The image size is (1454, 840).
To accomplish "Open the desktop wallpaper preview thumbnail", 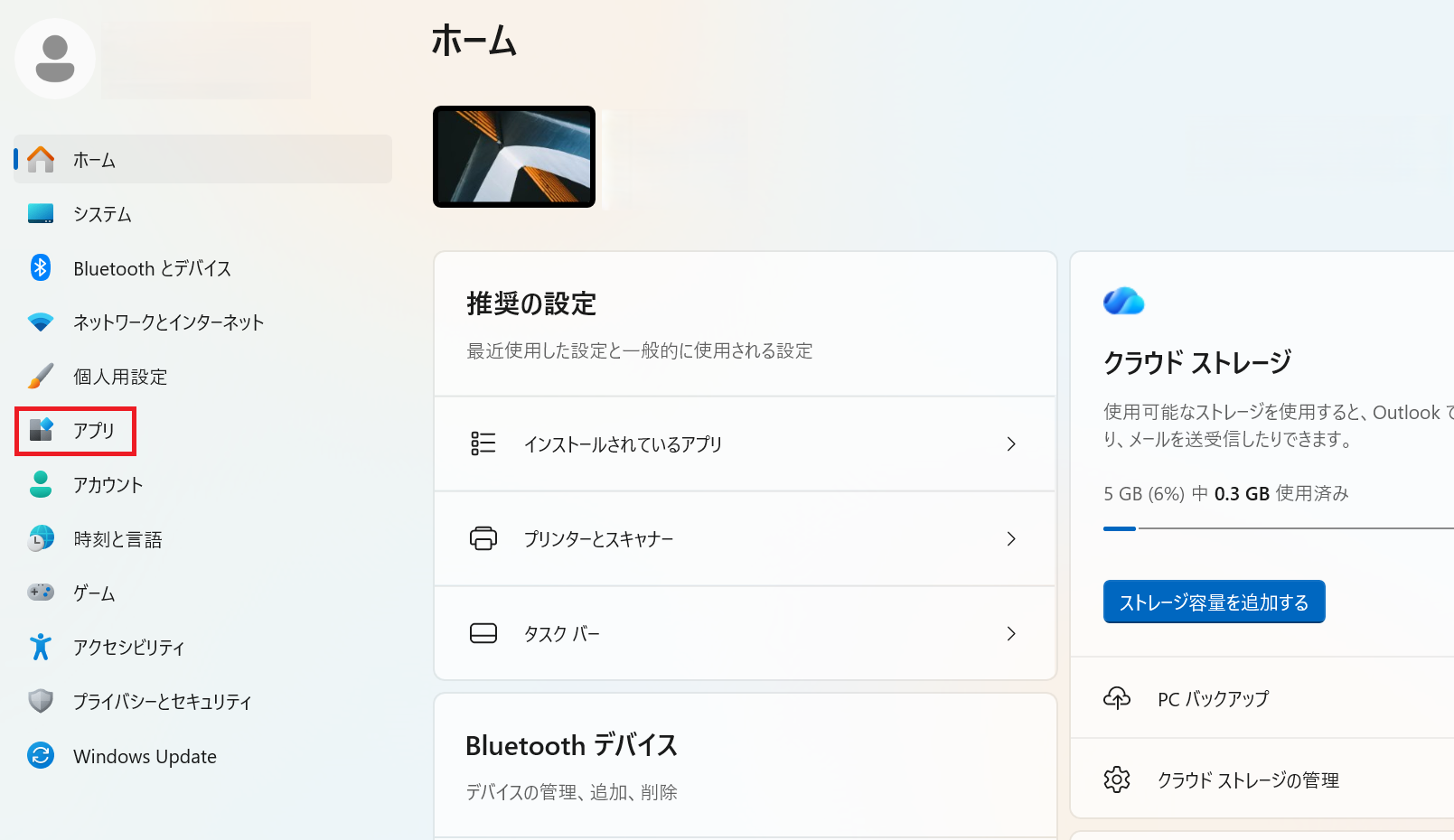I will coord(513,157).
